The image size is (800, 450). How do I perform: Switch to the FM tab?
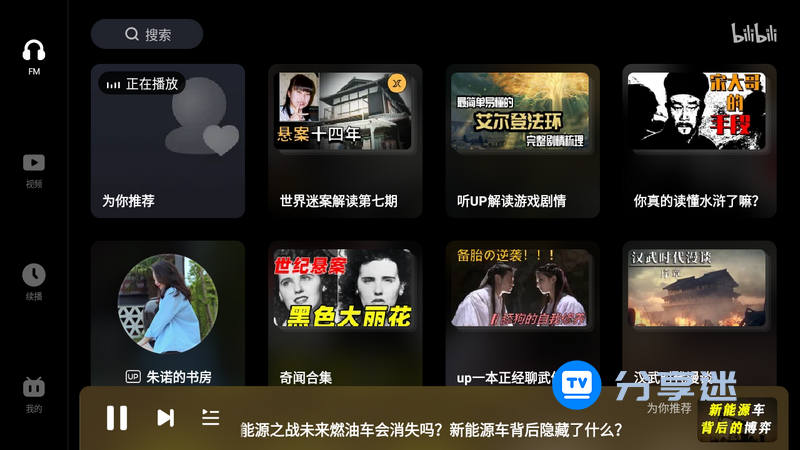(x=34, y=57)
